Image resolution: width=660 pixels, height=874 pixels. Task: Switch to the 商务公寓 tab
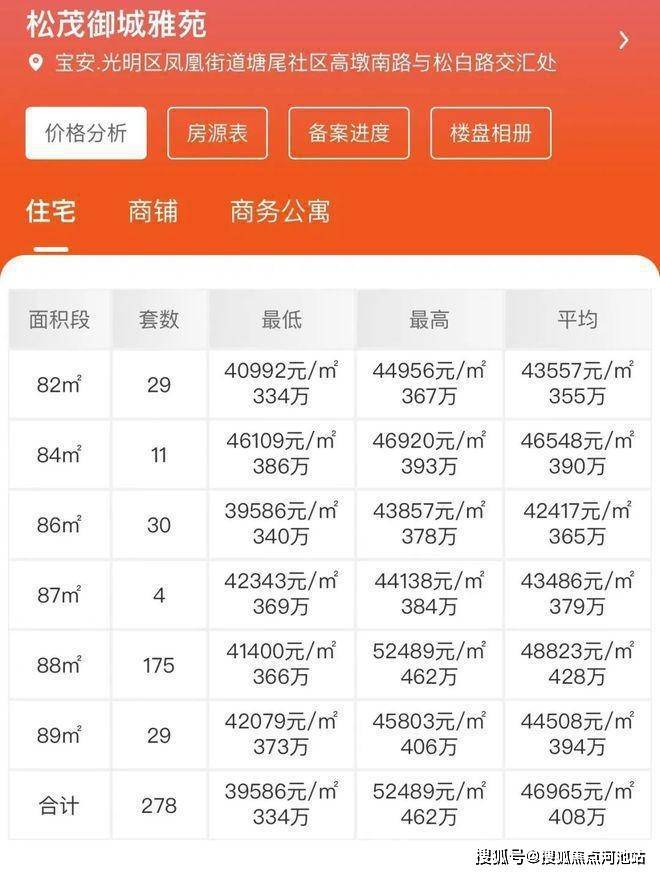click(280, 211)
